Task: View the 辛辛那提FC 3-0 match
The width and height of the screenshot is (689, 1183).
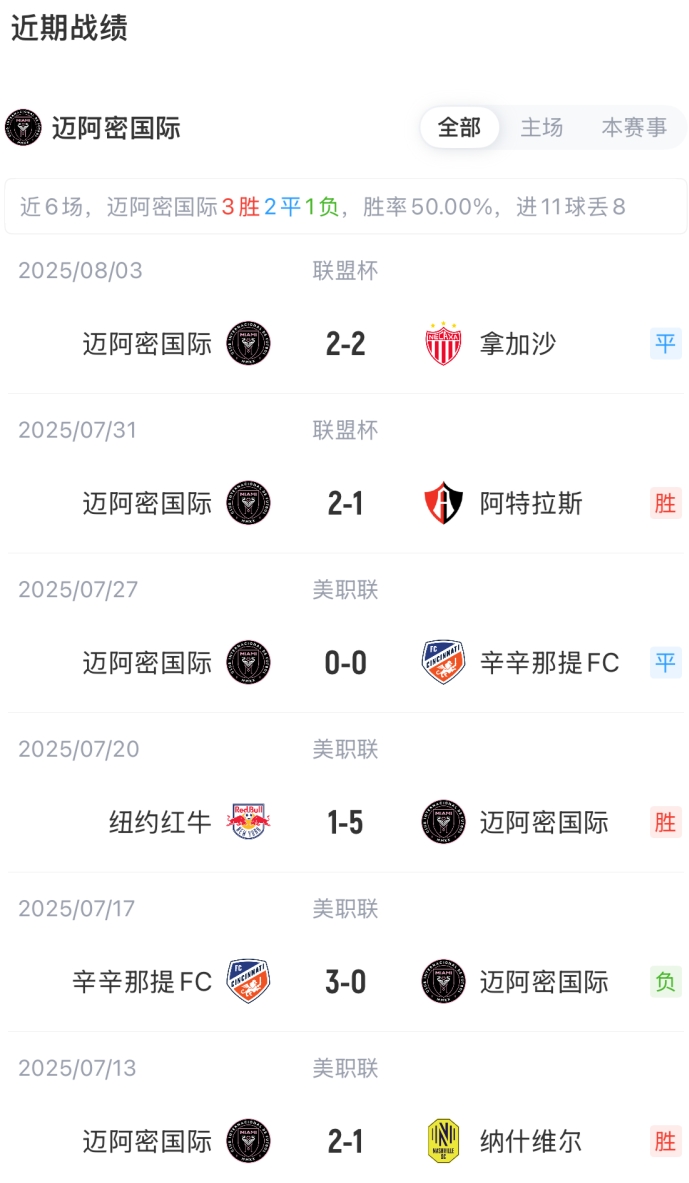Action: pyautogui.click(x=345, y=982)
